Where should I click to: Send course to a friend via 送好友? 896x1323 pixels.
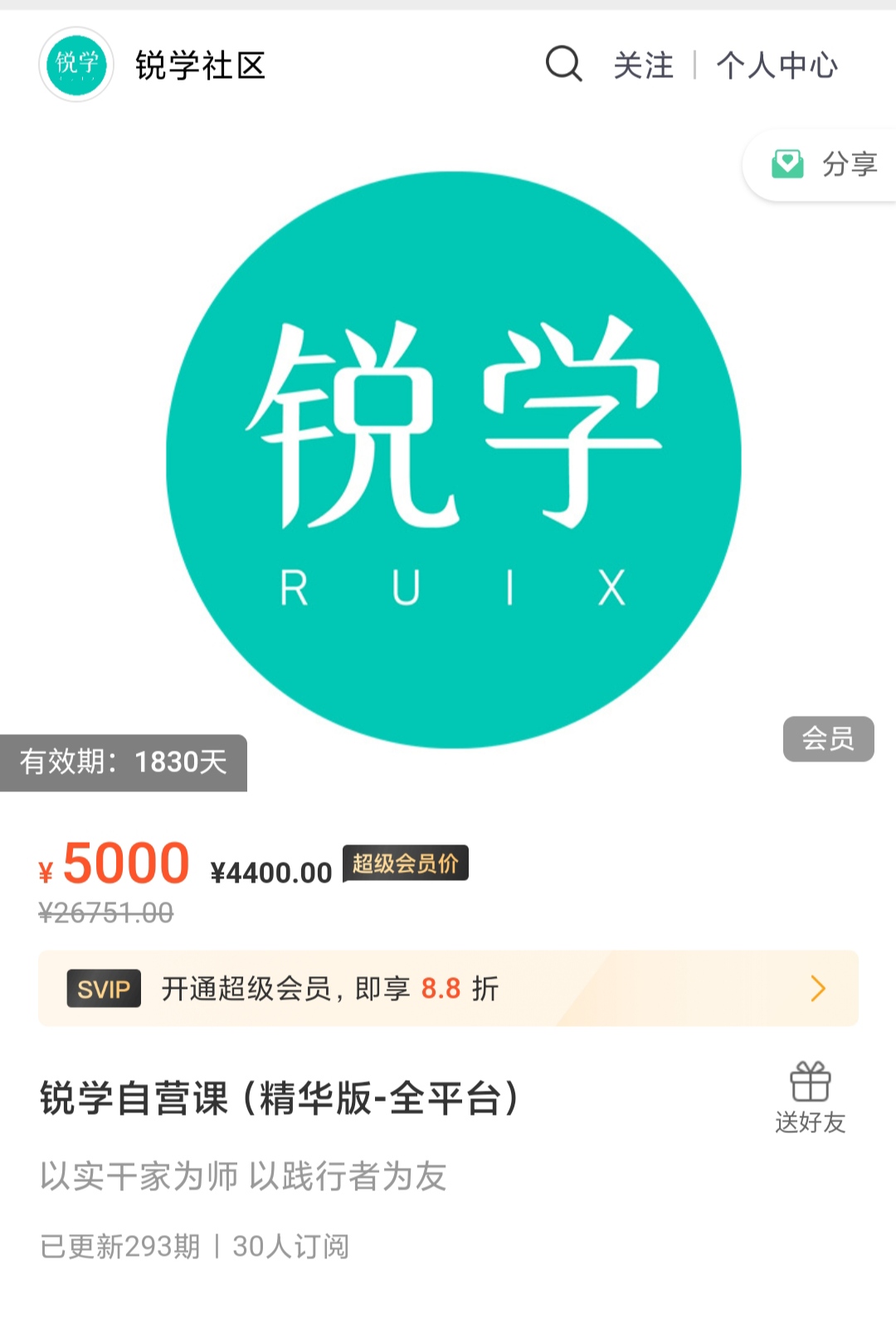pos(811,1097)
